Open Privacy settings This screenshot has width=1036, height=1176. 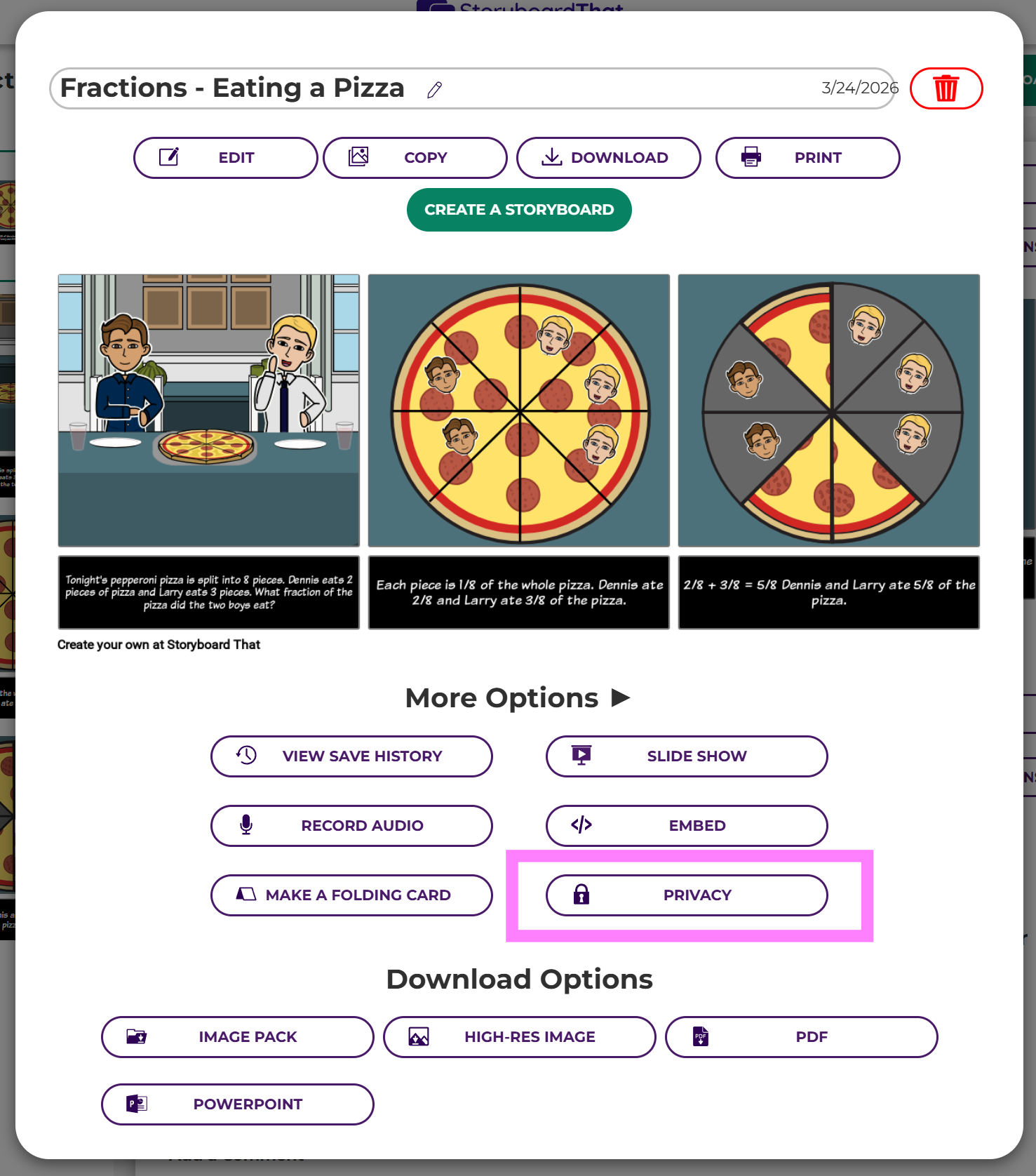coord(687,895)
